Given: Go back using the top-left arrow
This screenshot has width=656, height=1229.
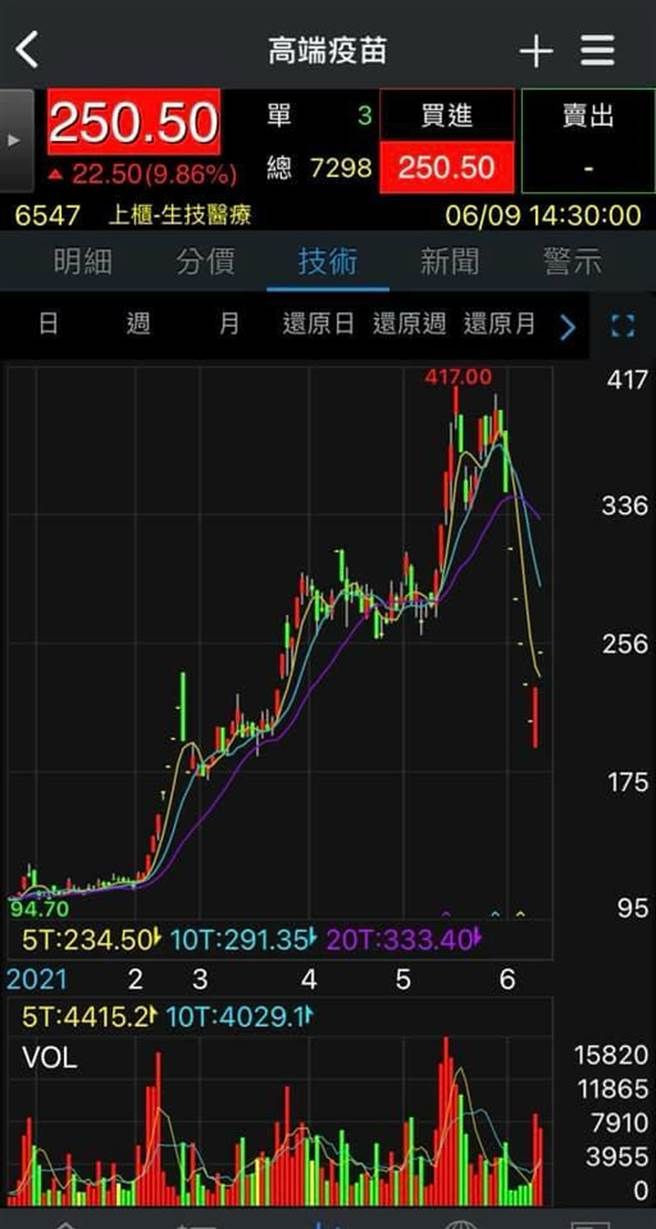Looking at the screenshot, I should [x=27, y=49].
